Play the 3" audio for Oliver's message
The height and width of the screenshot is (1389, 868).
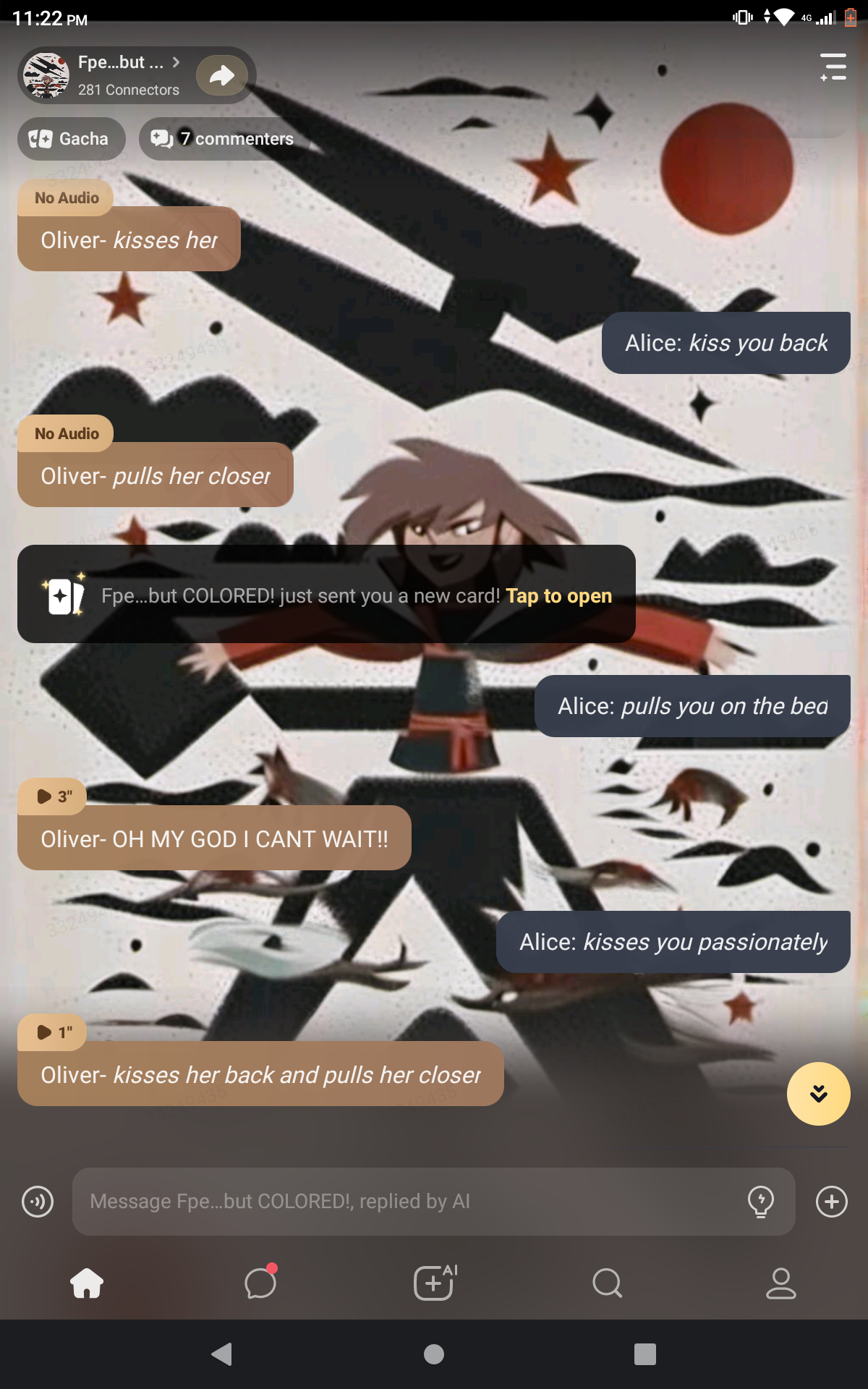53,797
